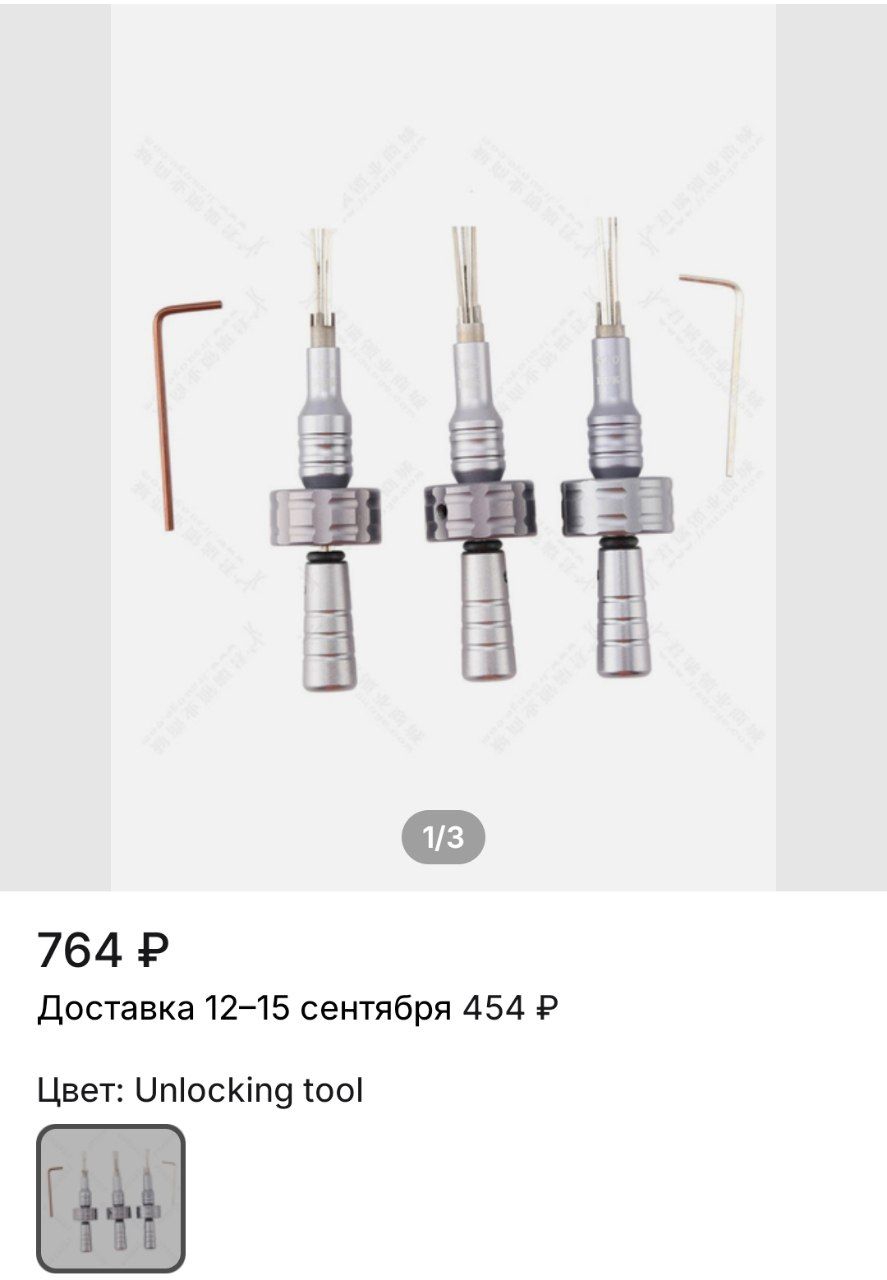Select the Unlocking tool color variant
Viewport: 887px width, 1280px height.
[x=111, y=1198]
